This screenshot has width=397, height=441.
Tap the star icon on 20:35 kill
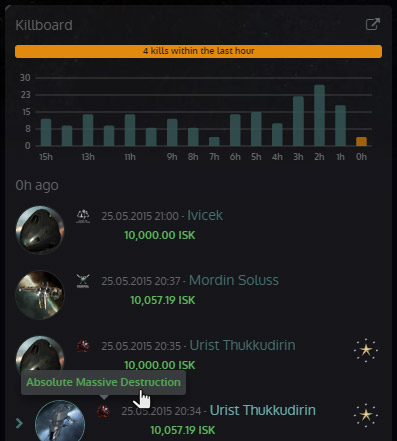click(366, 350)
